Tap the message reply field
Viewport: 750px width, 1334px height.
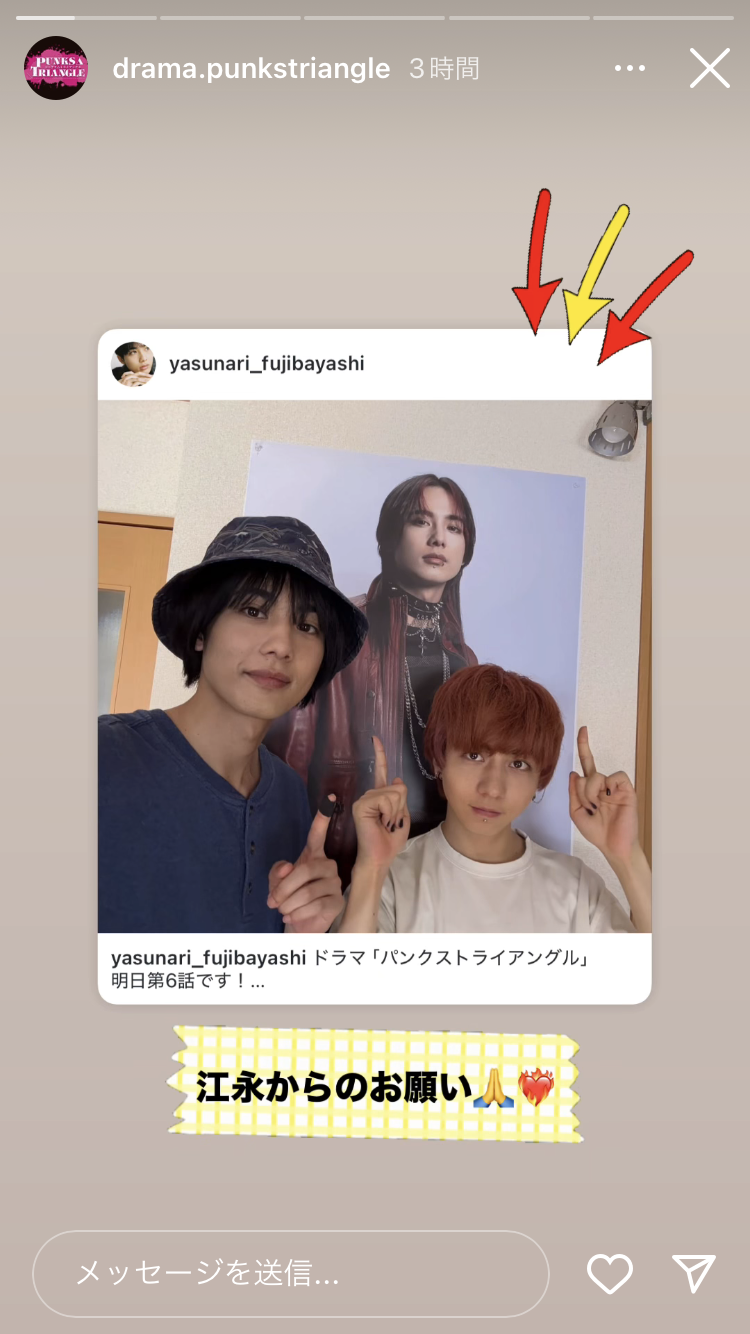tap(290, 1273)
